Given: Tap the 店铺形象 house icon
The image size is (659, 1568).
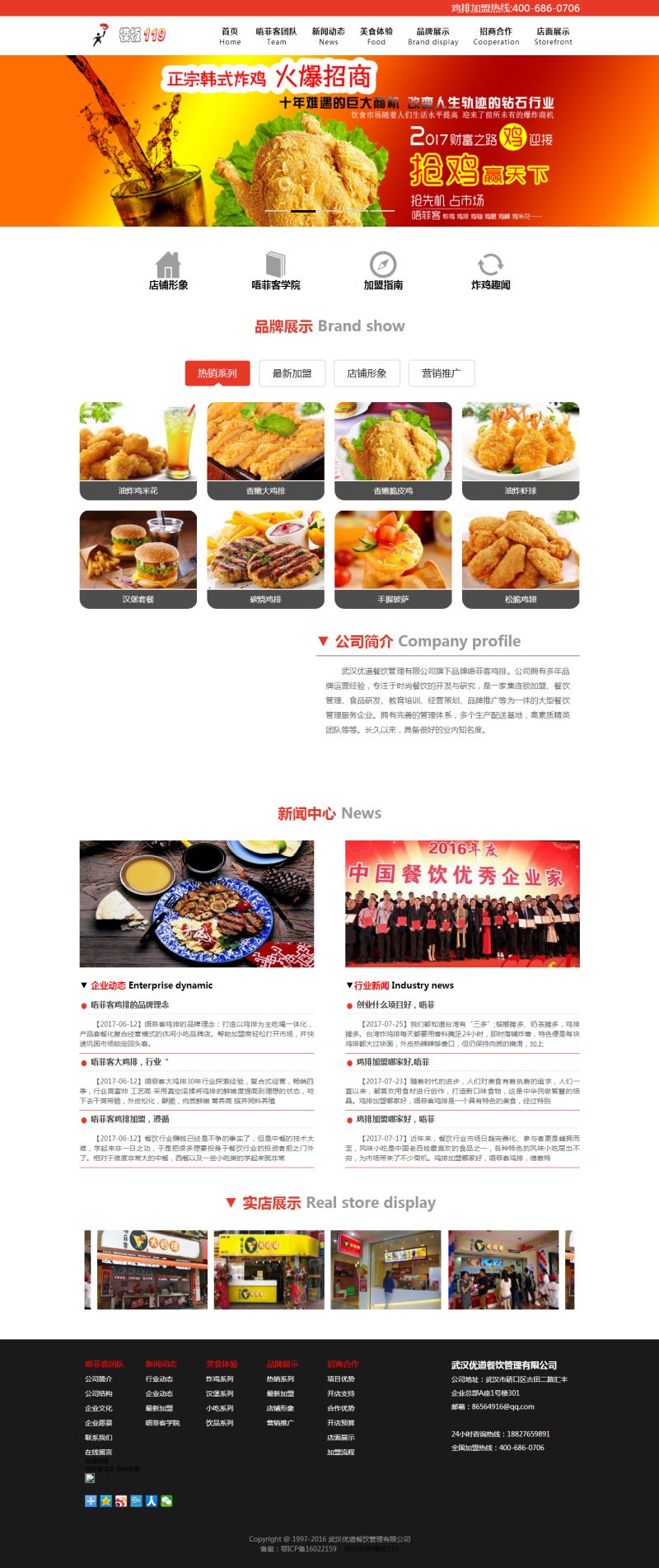Looking at the screenshot, I should click(x=168, y=264).
